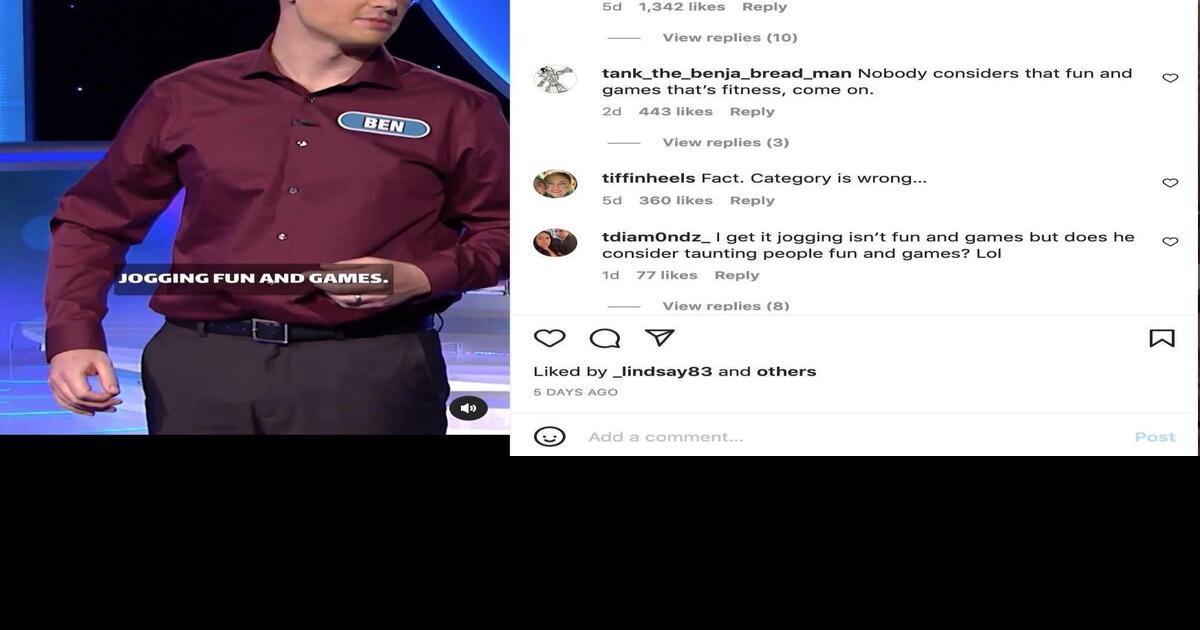Open tank_the_benja_bread_man's profile

[x=726, y=73]
